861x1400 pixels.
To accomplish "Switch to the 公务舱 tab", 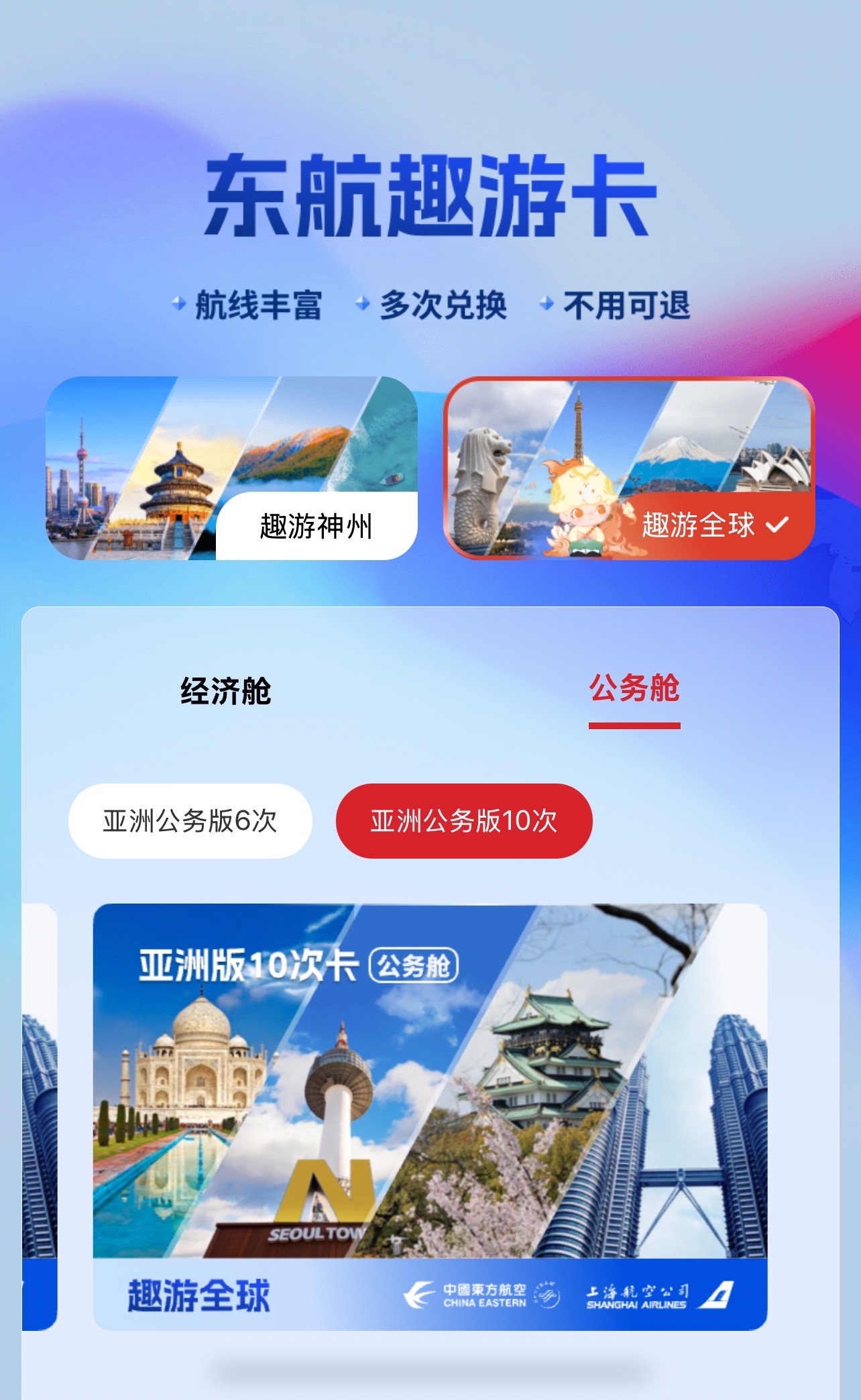I will coord(634,689).
